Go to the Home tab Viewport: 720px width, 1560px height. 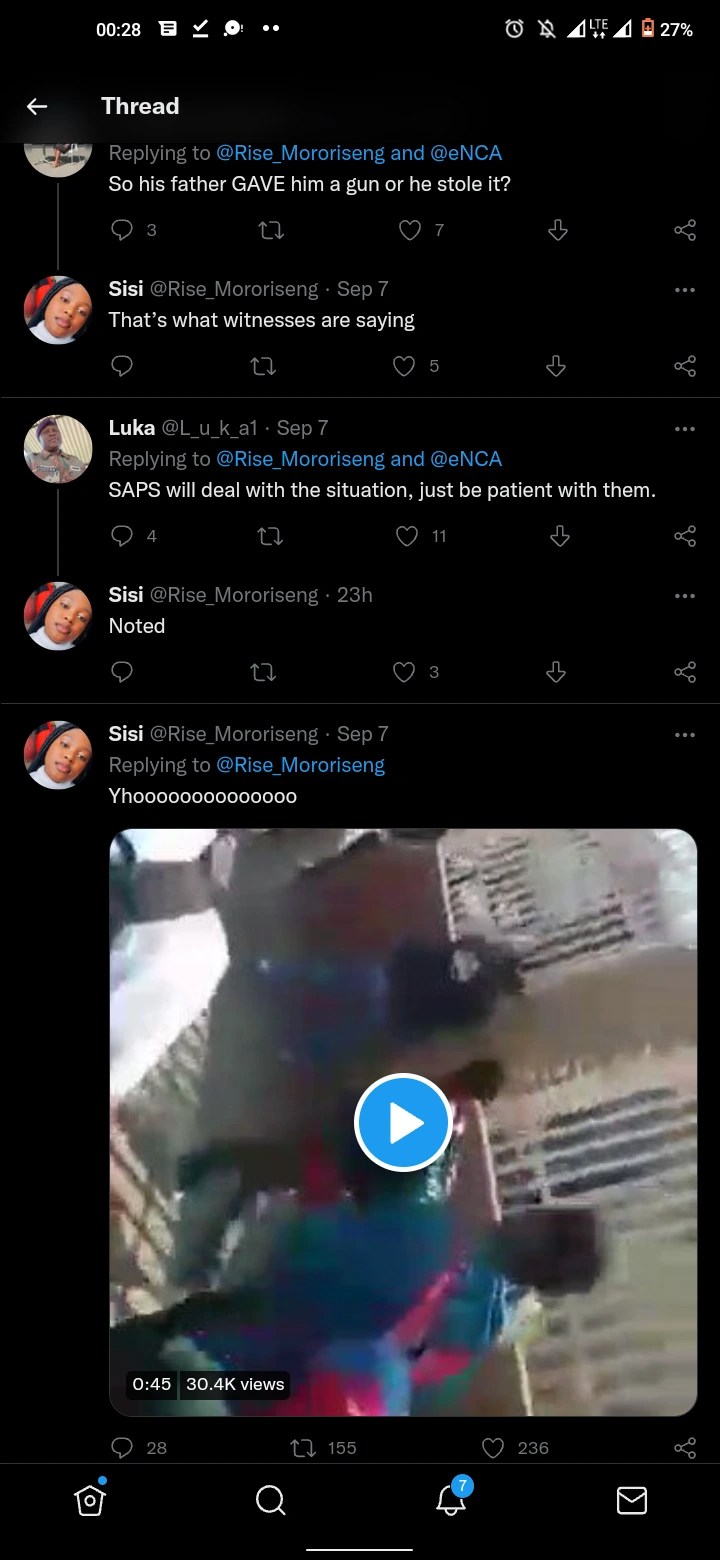tap(90, 1500)
